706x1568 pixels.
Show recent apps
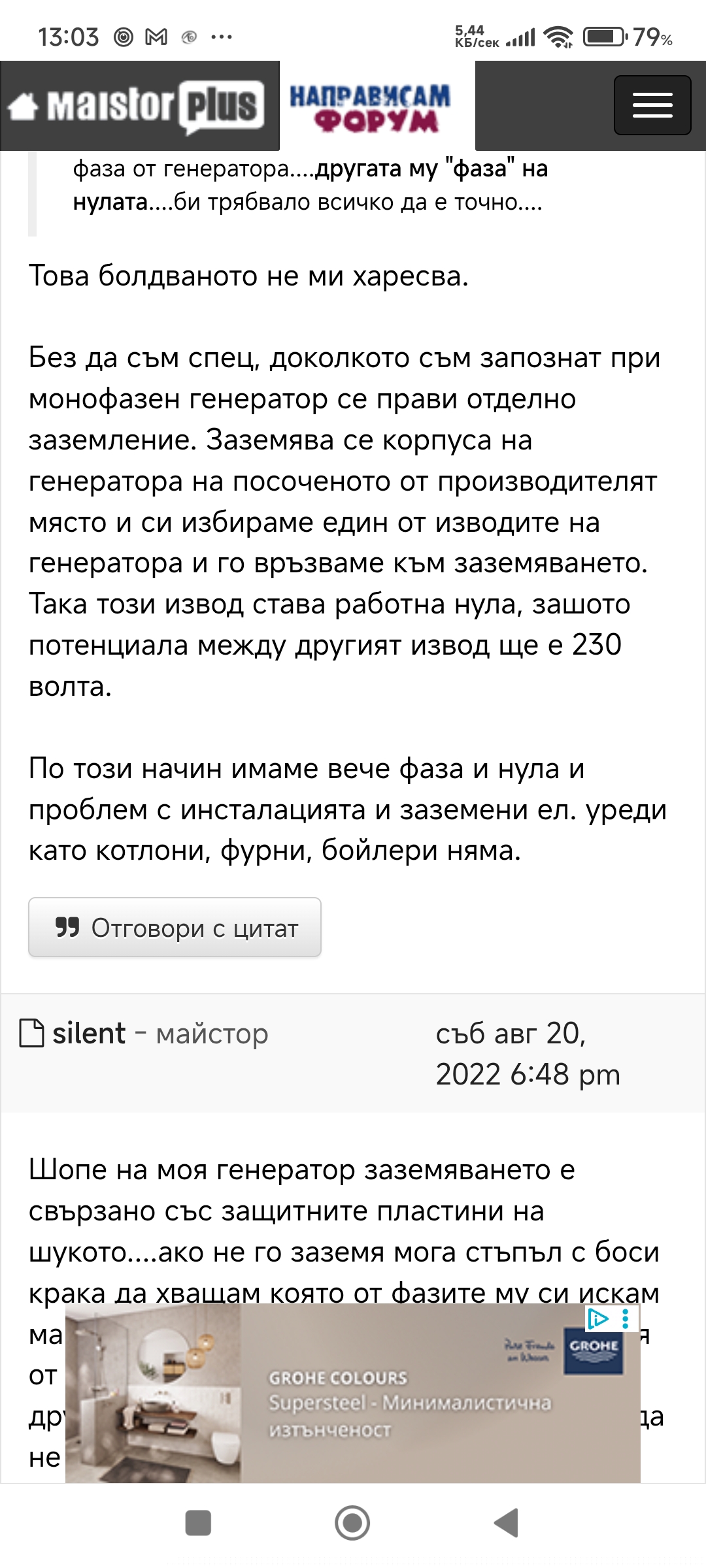point(198,1523)
